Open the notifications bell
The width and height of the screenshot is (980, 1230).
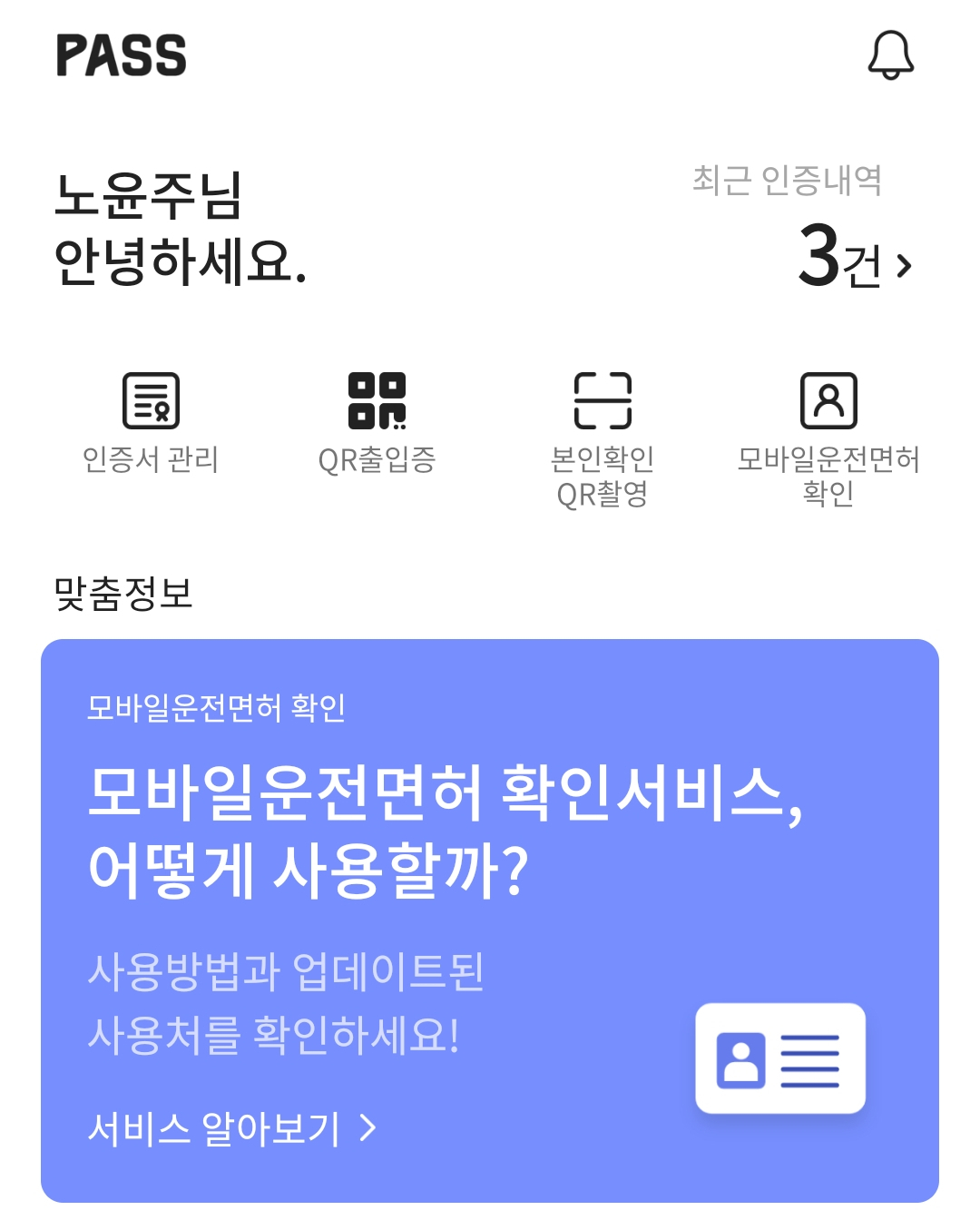pos(890,55)
